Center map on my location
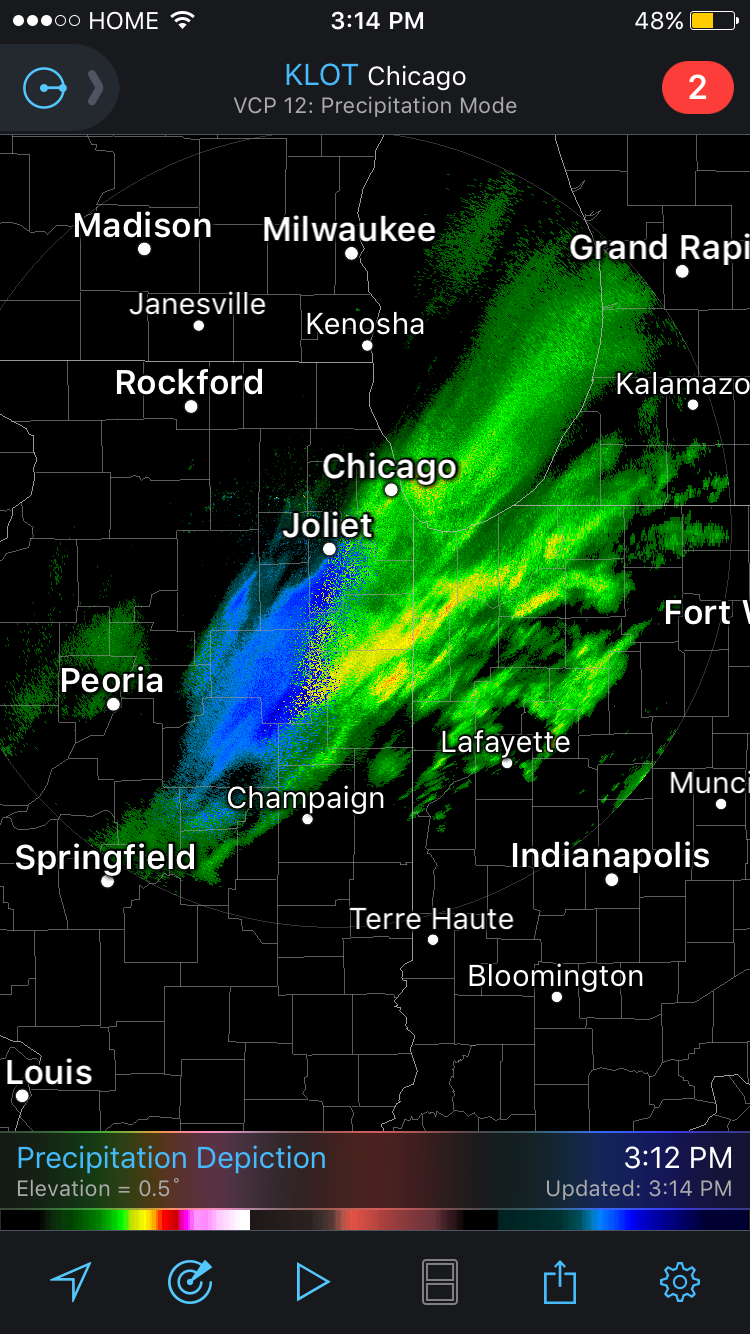 (x=70, y=1282)
